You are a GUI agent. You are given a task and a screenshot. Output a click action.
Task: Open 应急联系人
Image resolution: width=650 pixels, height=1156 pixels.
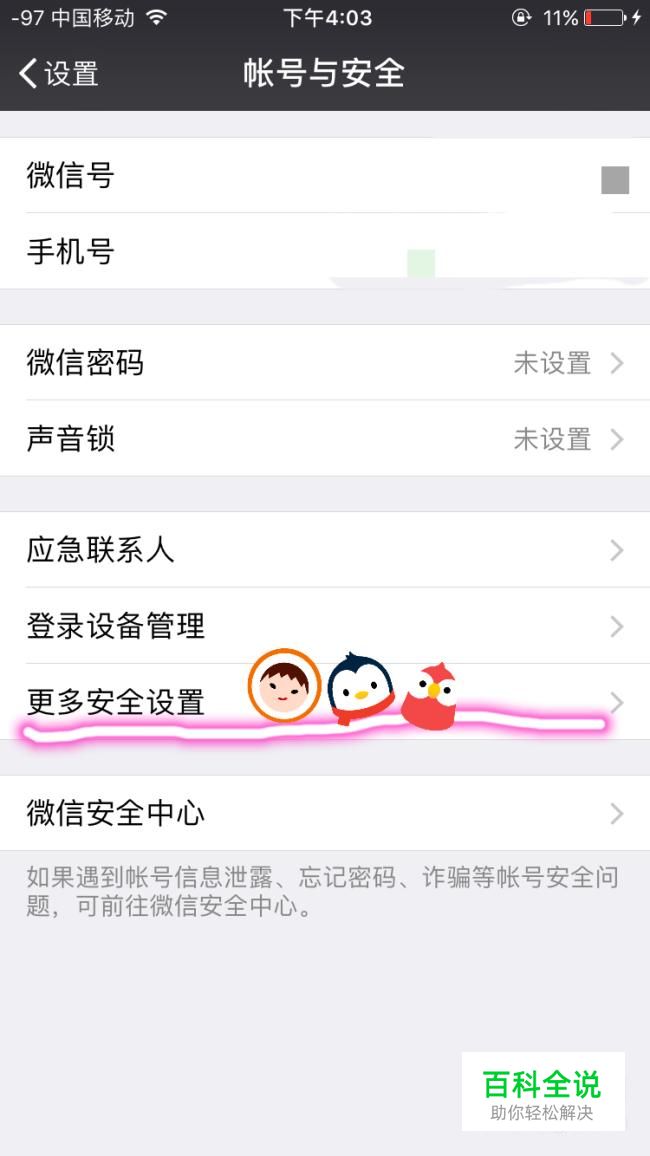point(325,550)
